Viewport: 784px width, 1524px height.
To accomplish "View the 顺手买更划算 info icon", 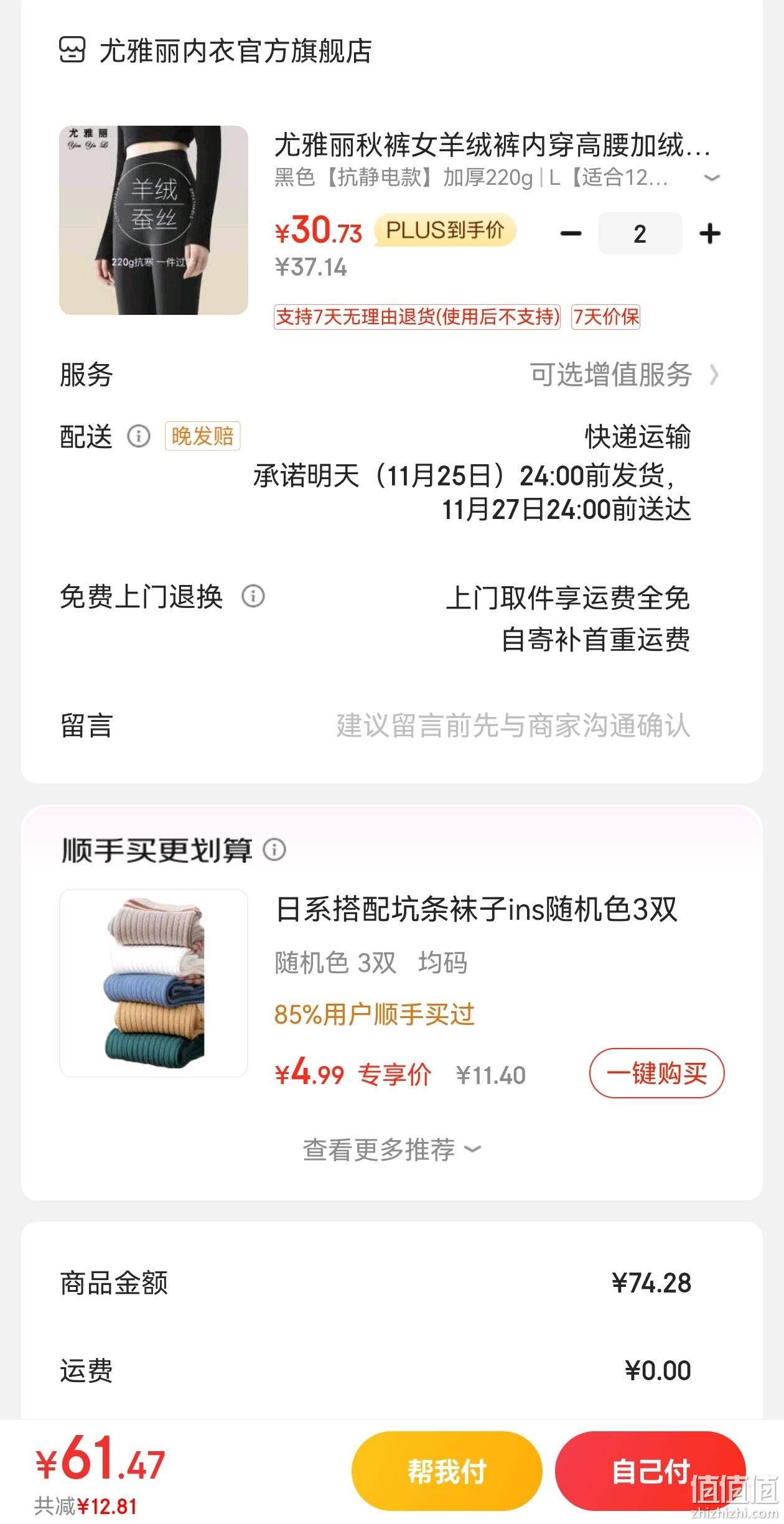I will tap(274, 849).
